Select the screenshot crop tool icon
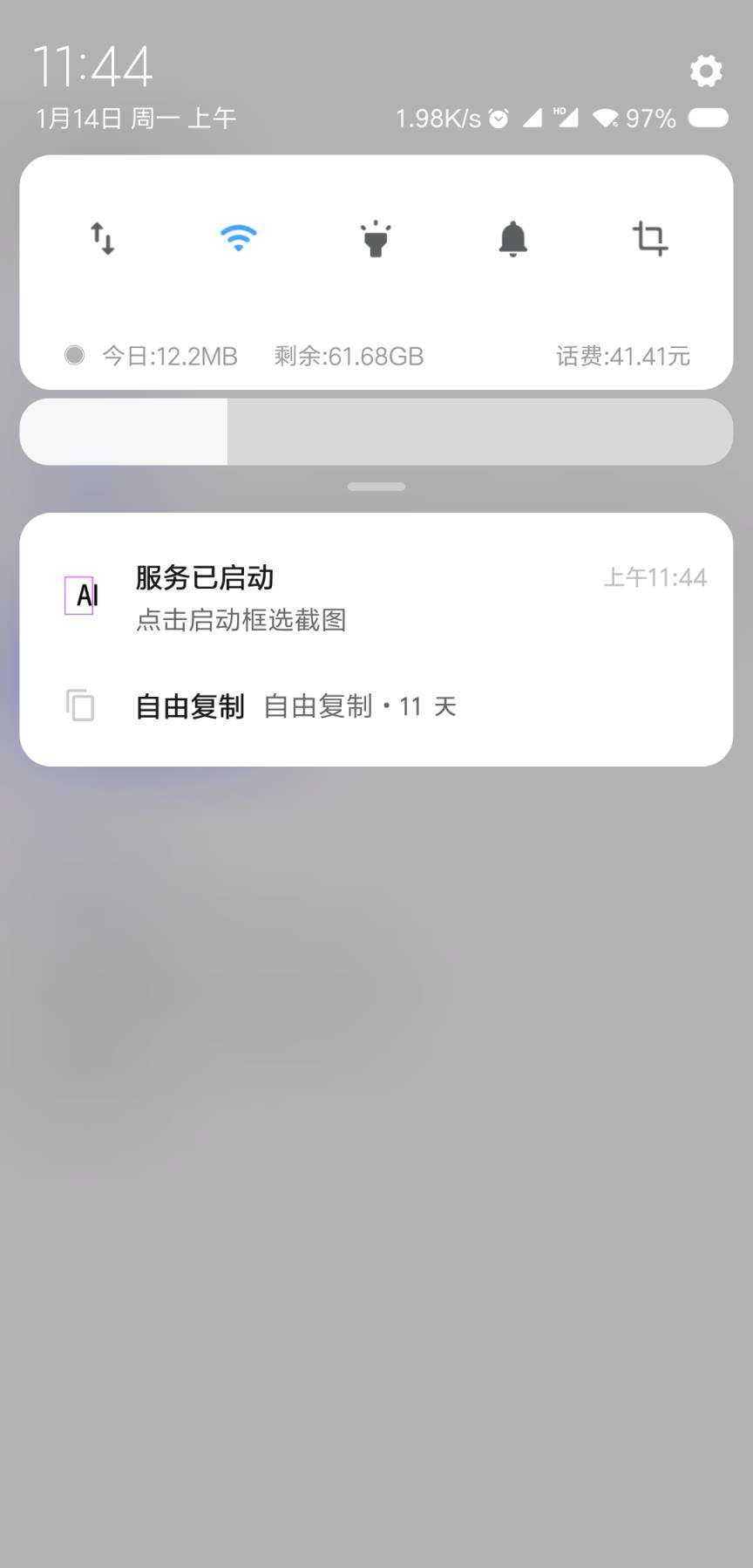The height and width of the screenshot is (1568, 753). tap(650, 237)
